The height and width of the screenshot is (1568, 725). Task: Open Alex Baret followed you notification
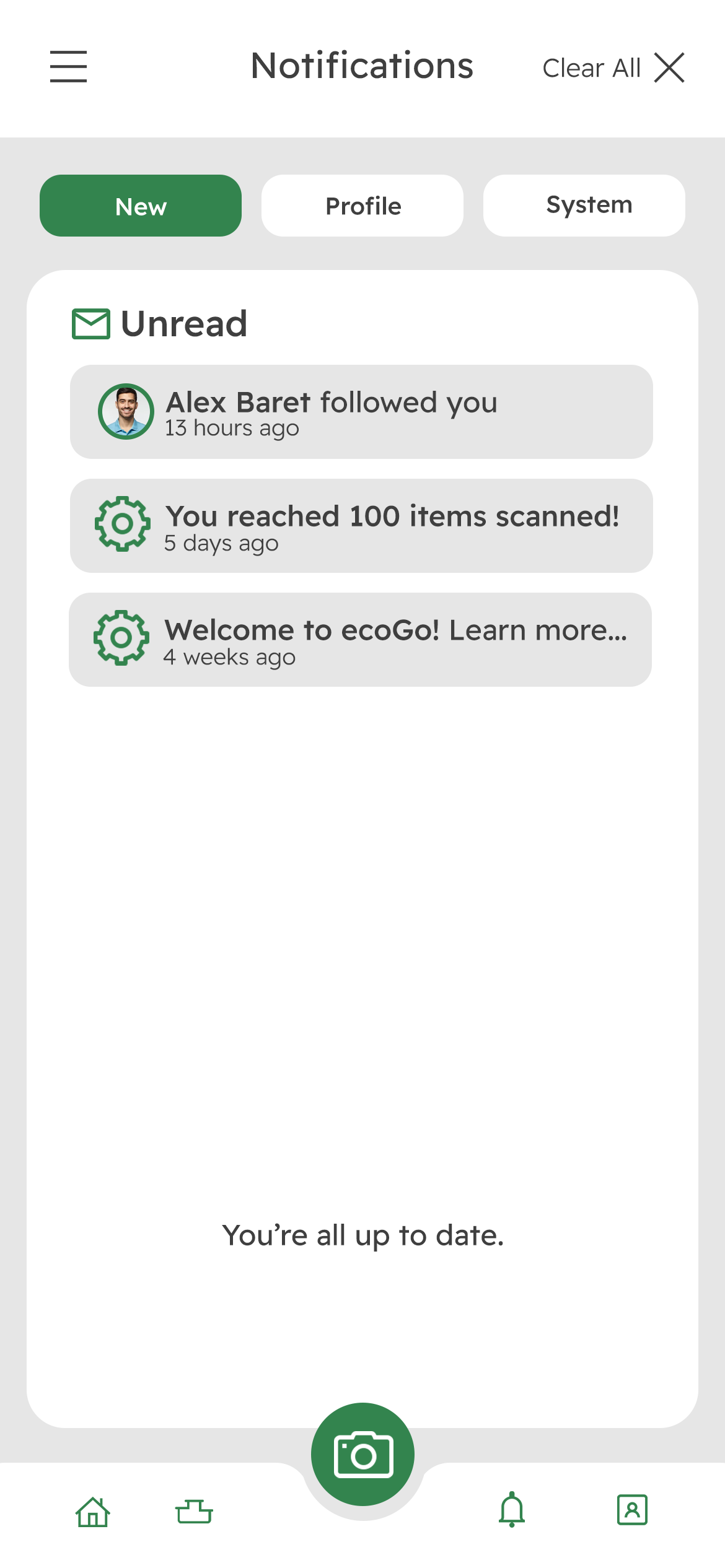[x=361, y=412]
